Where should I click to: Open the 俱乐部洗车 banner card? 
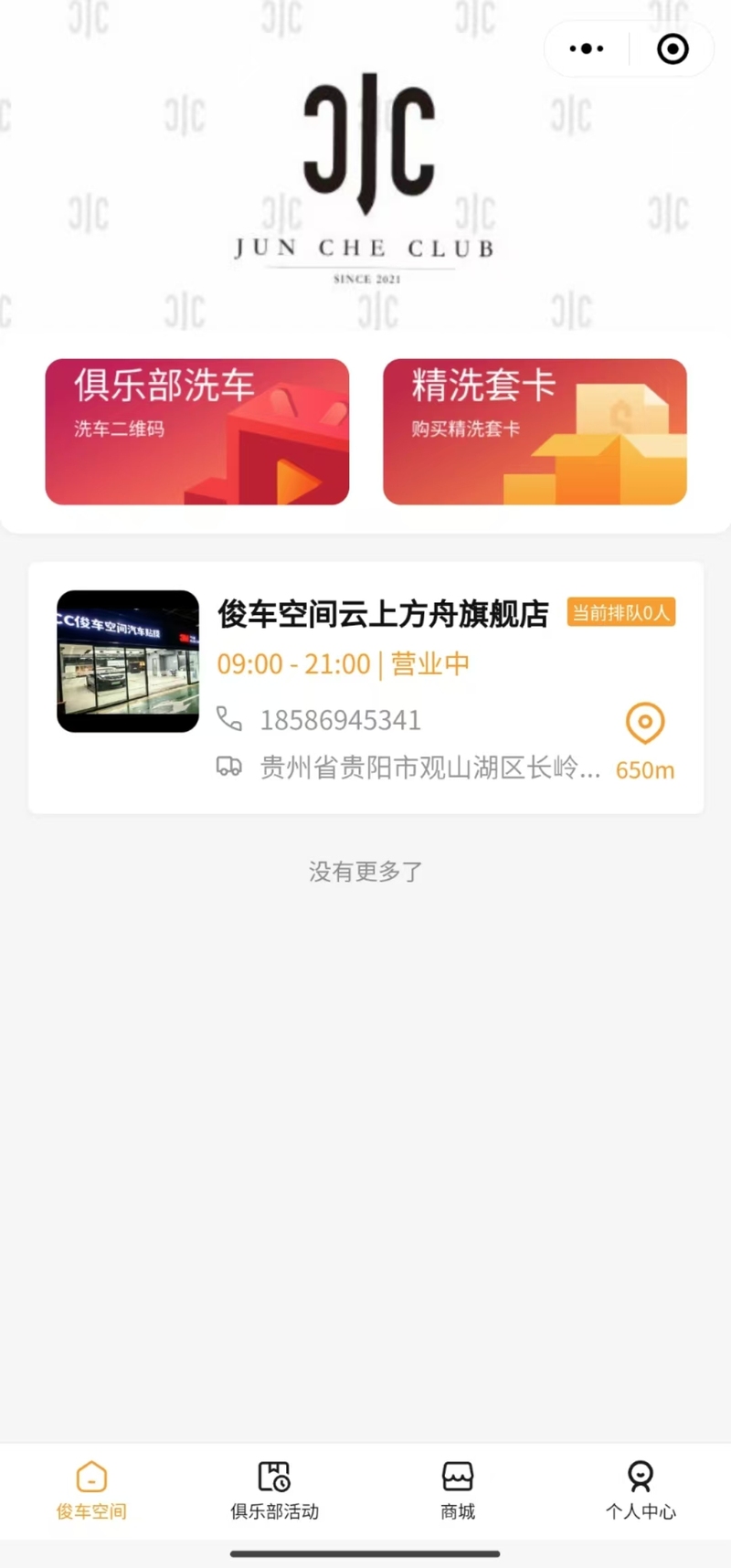[197, 431]
